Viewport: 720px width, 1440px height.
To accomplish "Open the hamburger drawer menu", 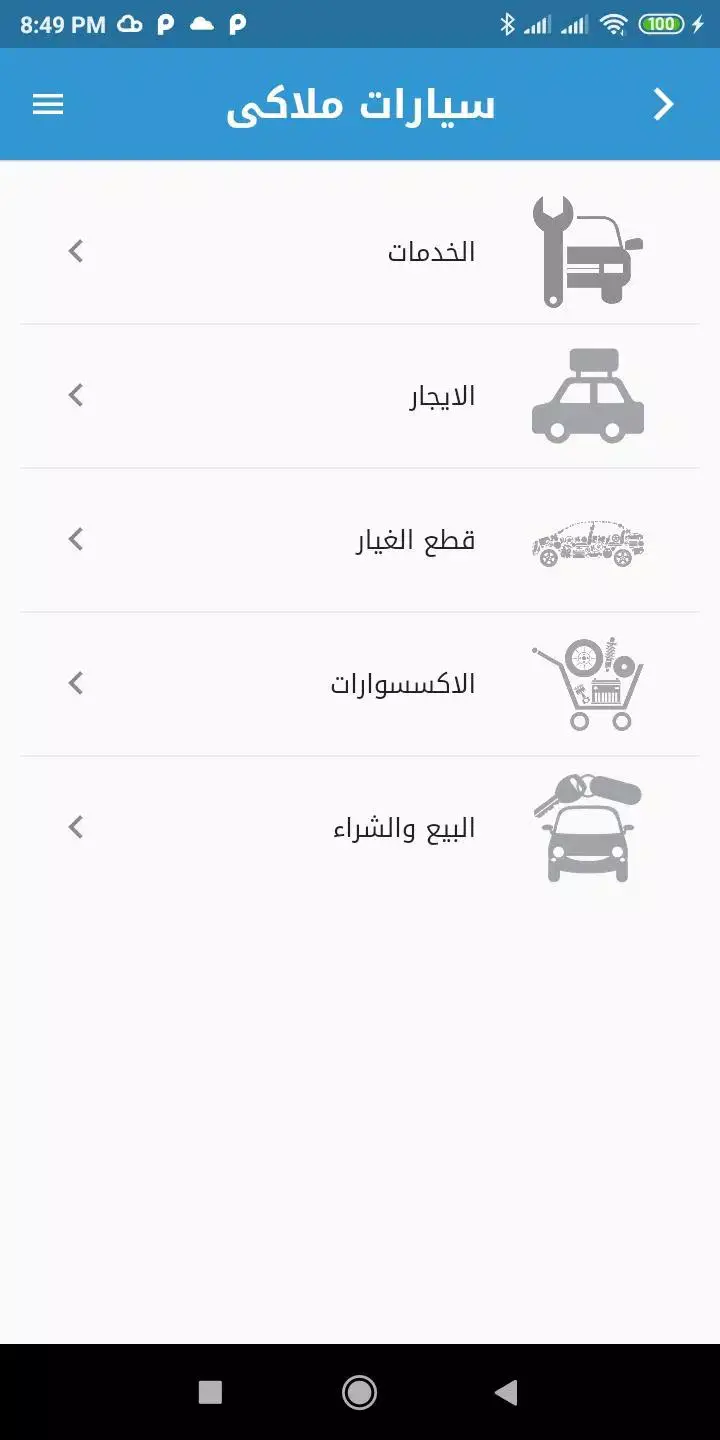I will tap(48, 104).
